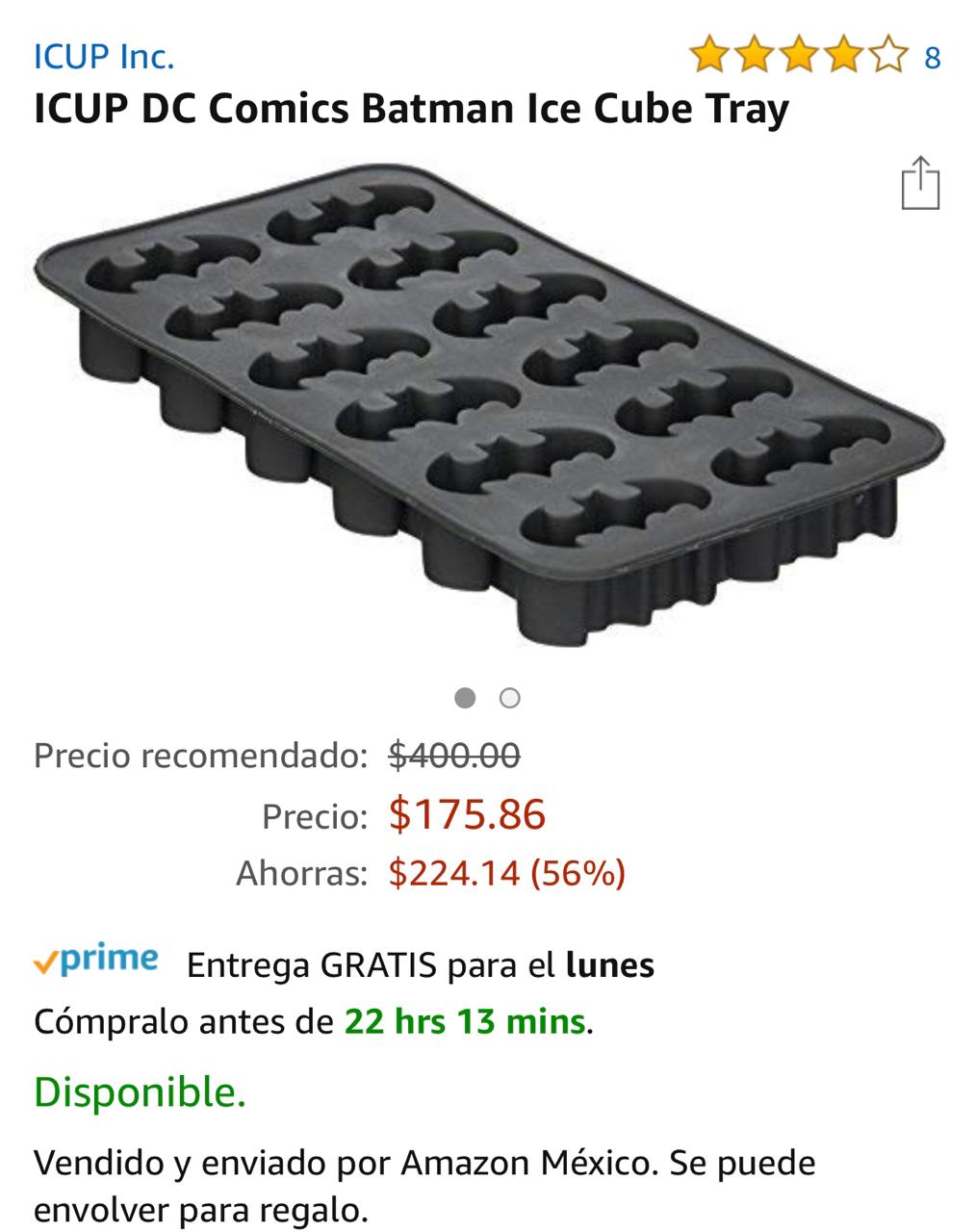Viewport: 975px width, 1232px height.
Task: Click the bold lunes delivery date
Action: point(611,964)
